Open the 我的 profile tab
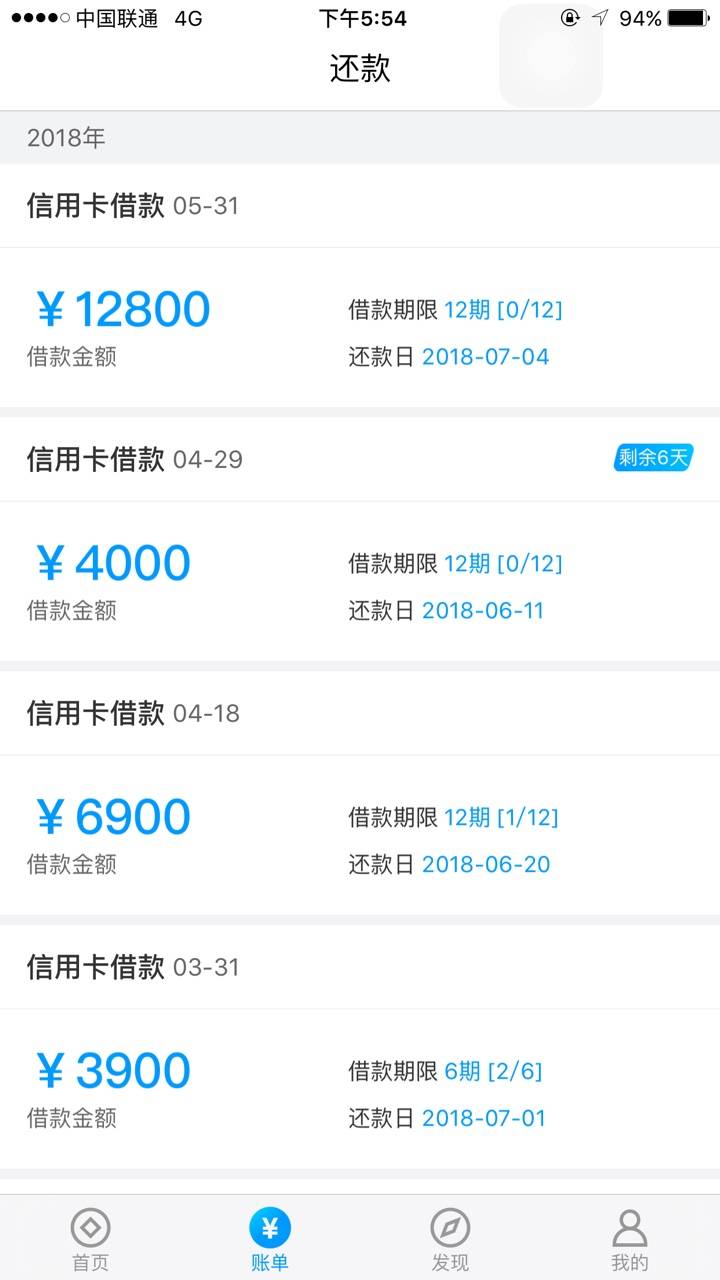 coord(630,1238)
